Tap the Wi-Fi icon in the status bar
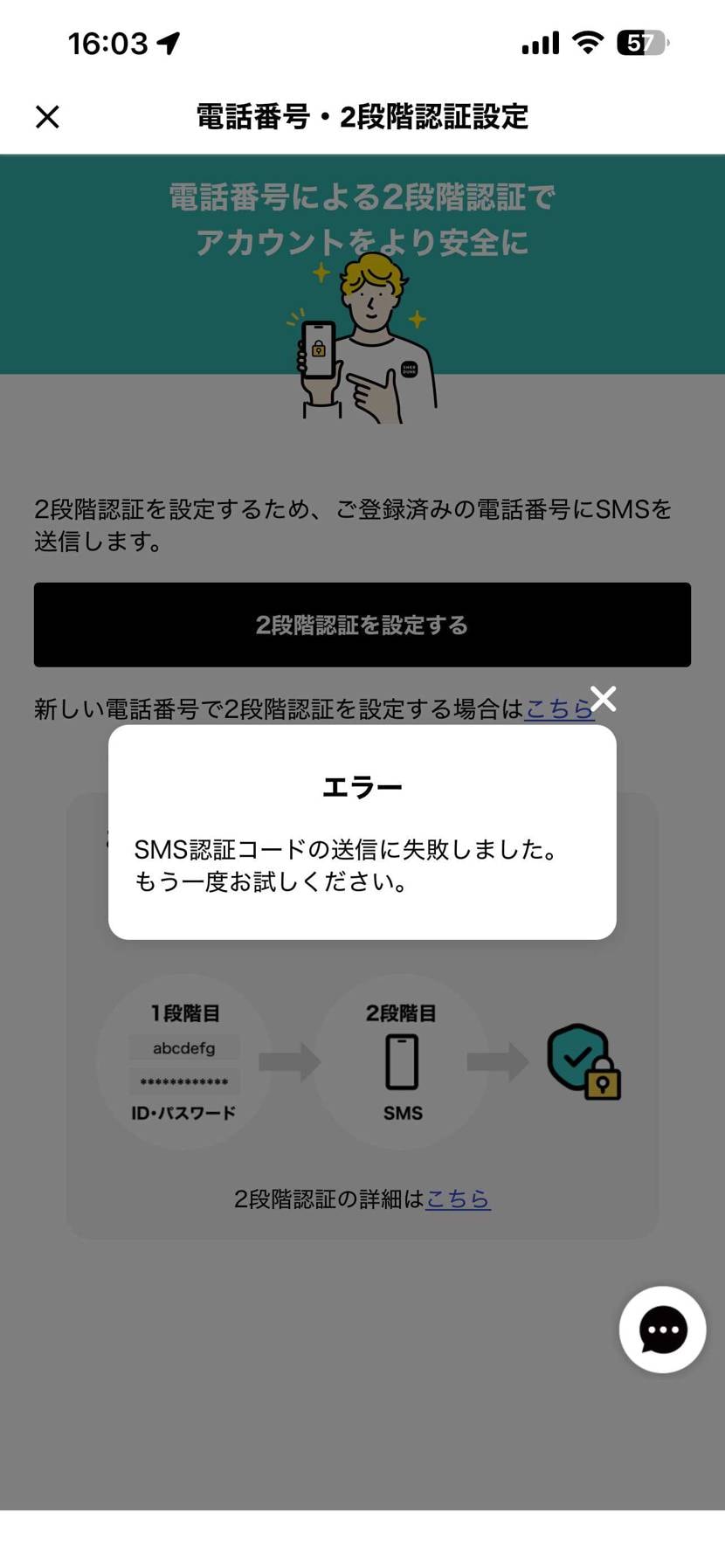 [587, 41]
